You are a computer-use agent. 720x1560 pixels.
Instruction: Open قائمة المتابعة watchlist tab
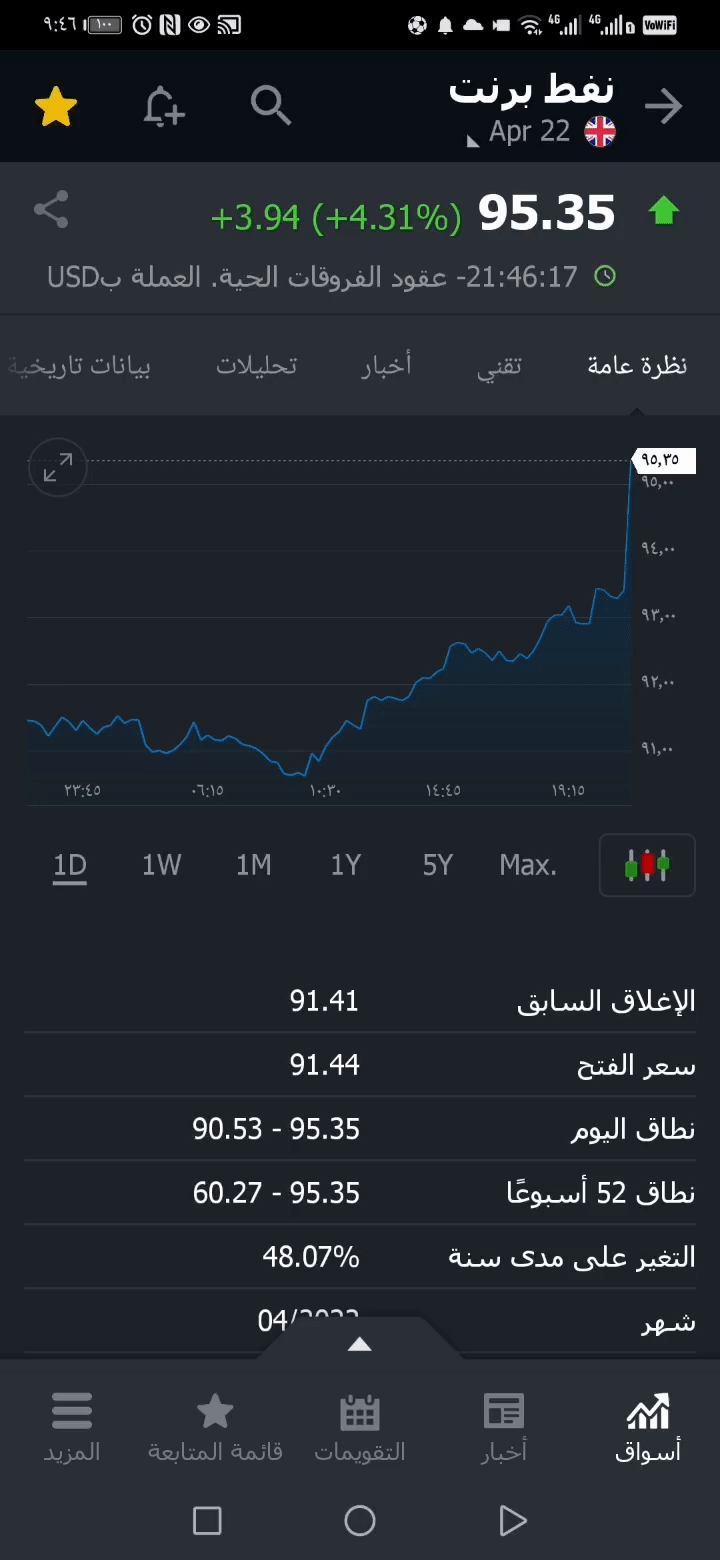click(x=215, y=1428)
